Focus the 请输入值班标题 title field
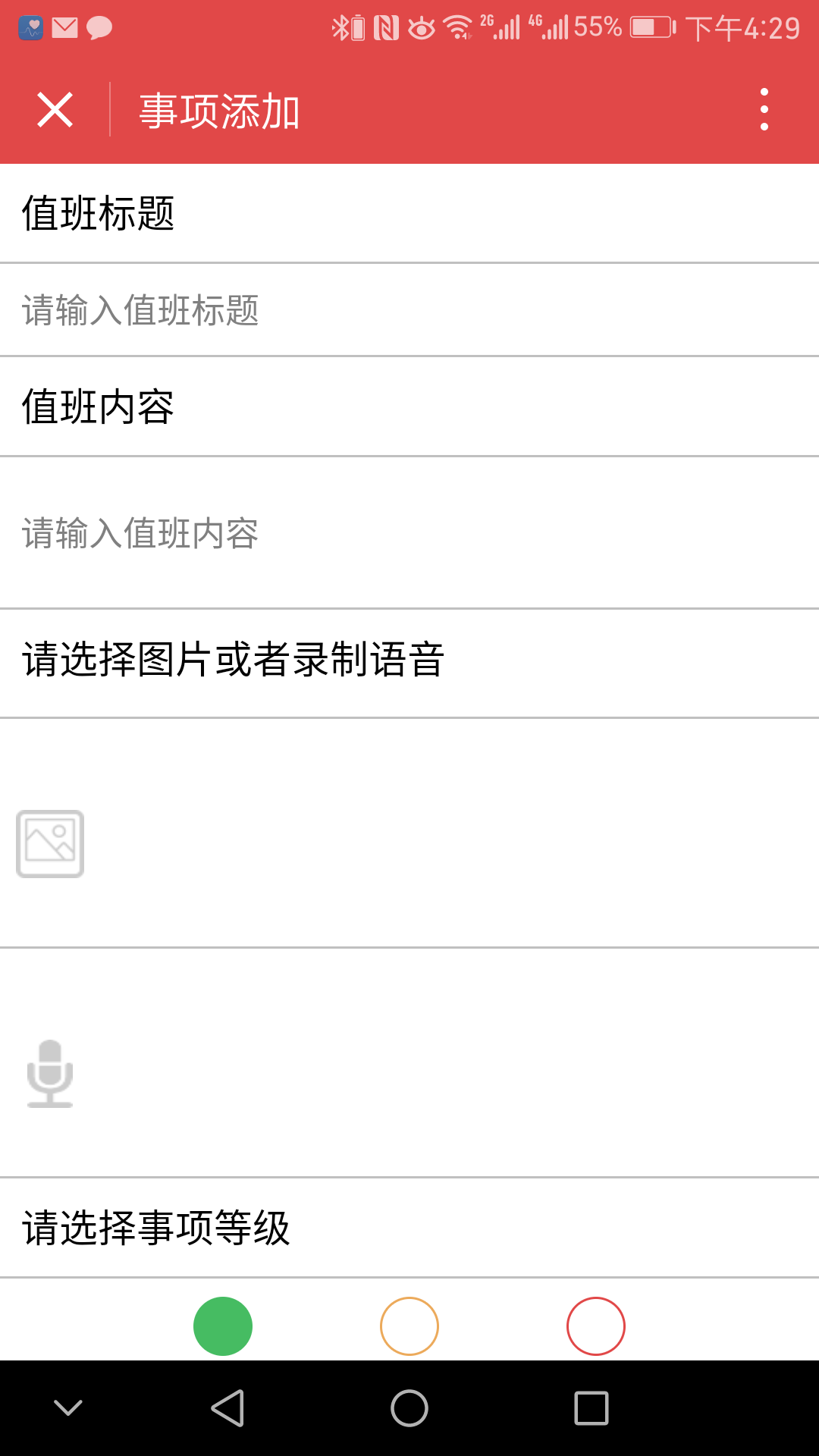The width and height of the screenshot is (819, 1456). (x=409, y=310)
